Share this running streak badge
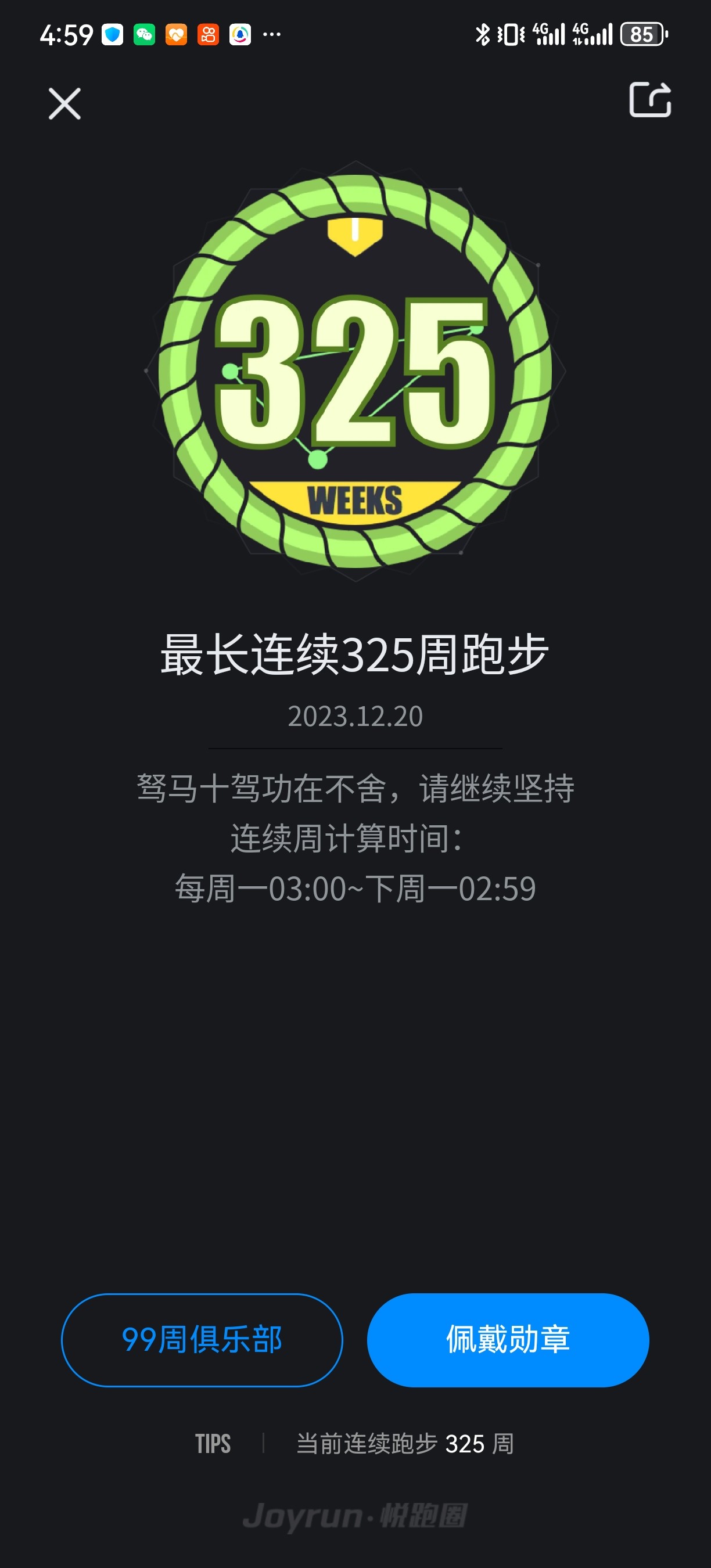 click(649, 99)
